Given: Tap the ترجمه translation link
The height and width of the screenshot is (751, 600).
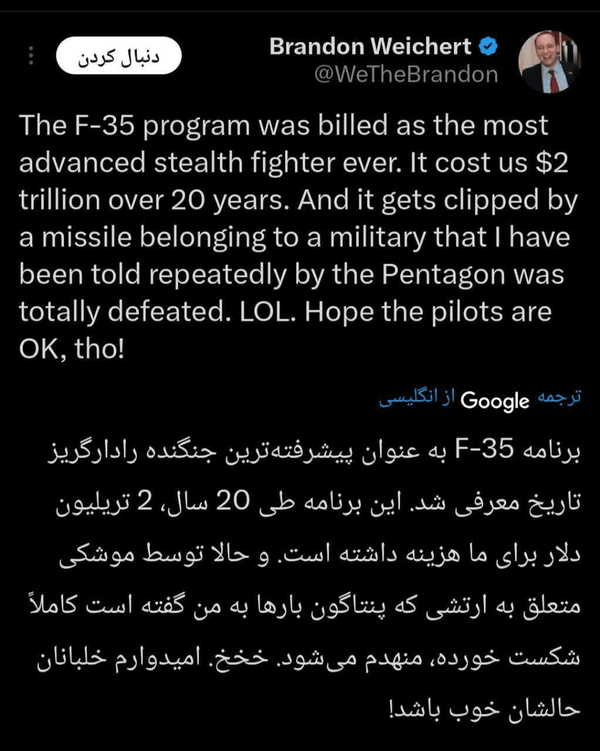Looking at the screenshot, I should (559, 398).
